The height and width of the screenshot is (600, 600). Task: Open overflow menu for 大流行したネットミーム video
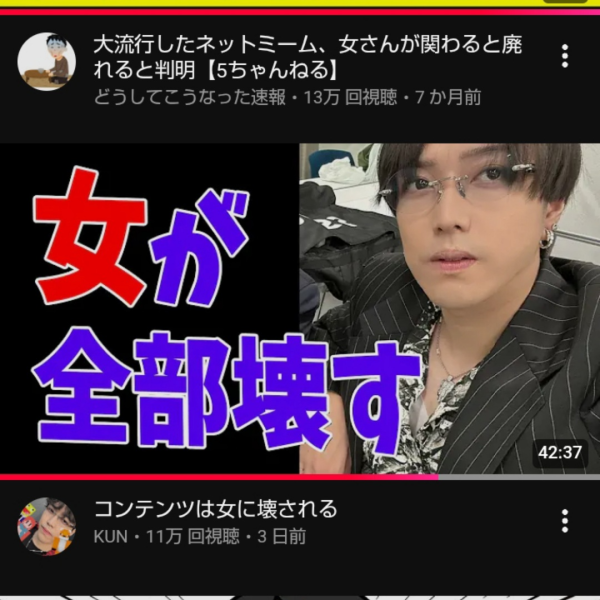[x=564, y=57]
